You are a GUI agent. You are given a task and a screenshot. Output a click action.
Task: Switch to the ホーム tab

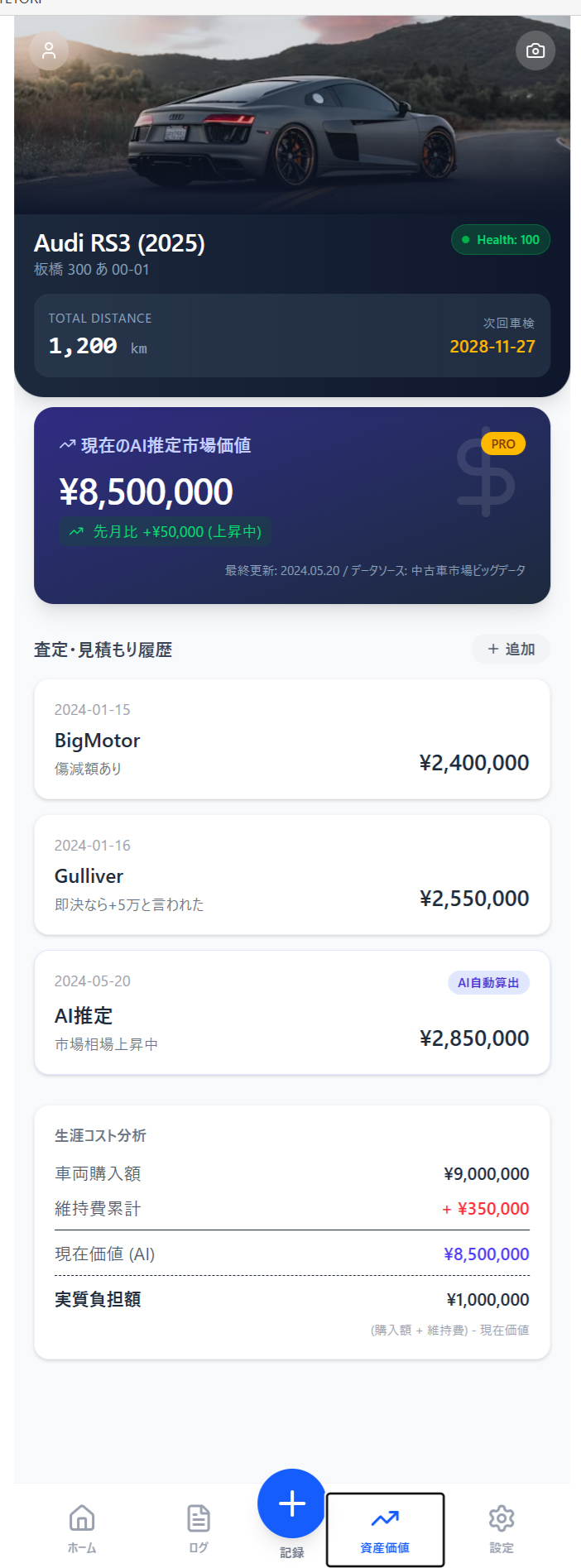click(x=82, y=1527)
